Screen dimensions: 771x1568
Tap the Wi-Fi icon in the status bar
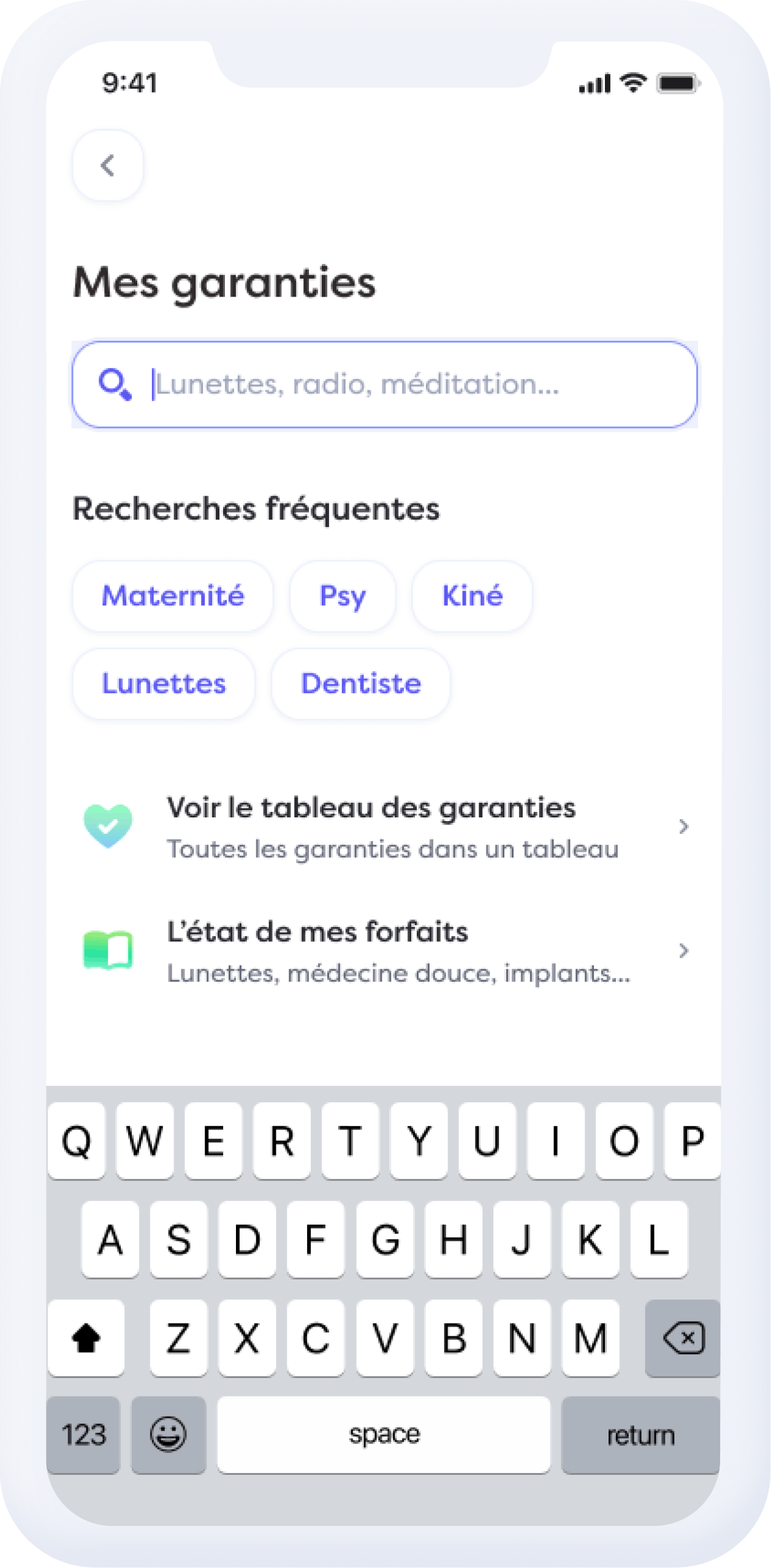pyautogui.click(x=631, y=84)
